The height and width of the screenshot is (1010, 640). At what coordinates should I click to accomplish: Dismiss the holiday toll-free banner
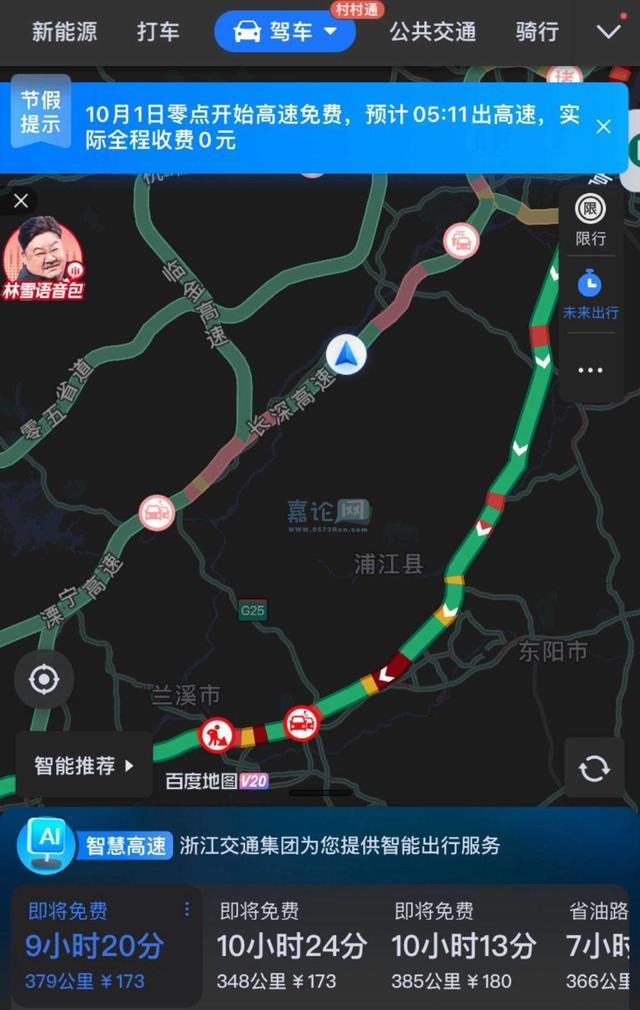click(603, 126)
